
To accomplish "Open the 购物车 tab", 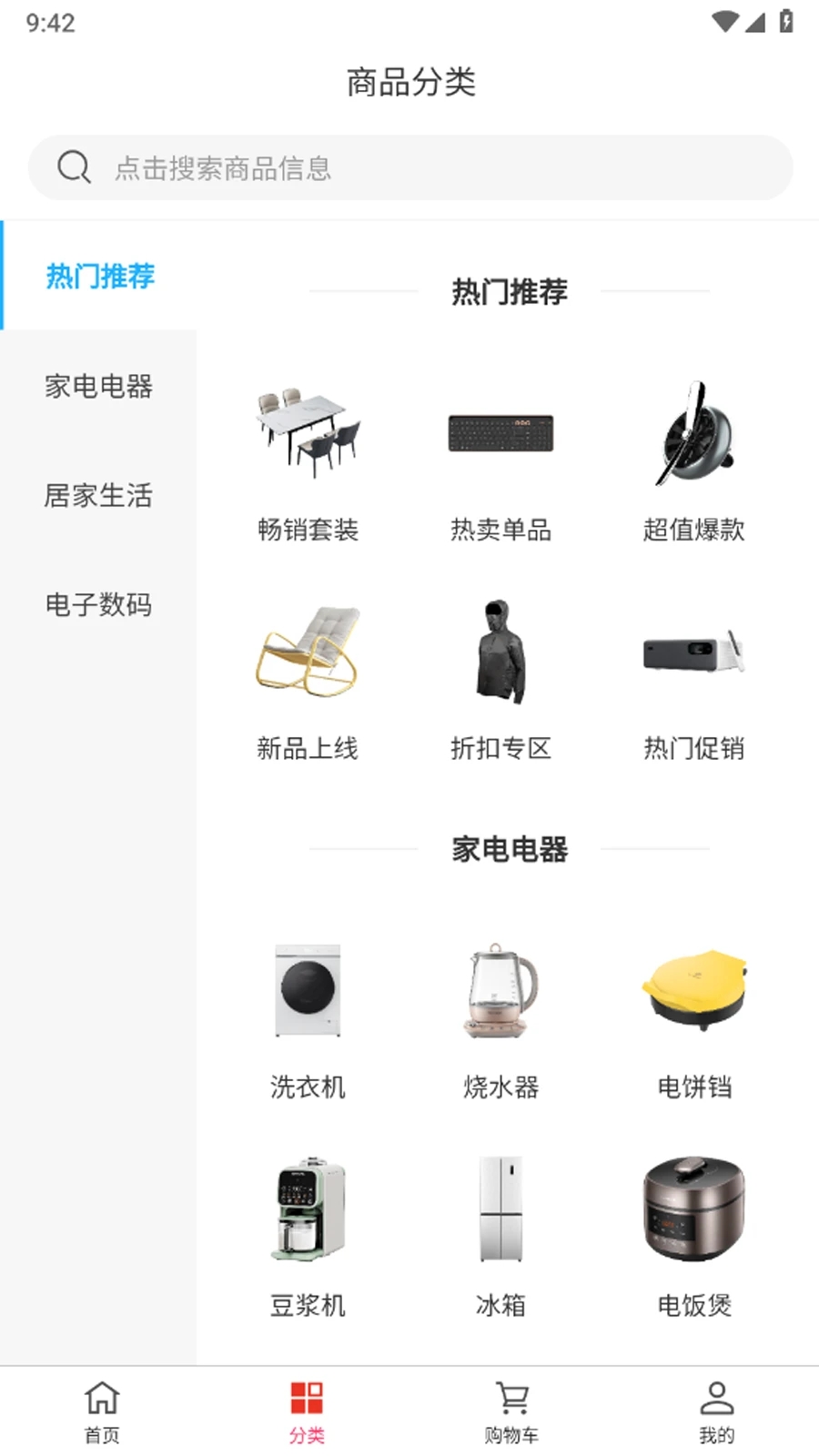I will tap(511, 1411).
